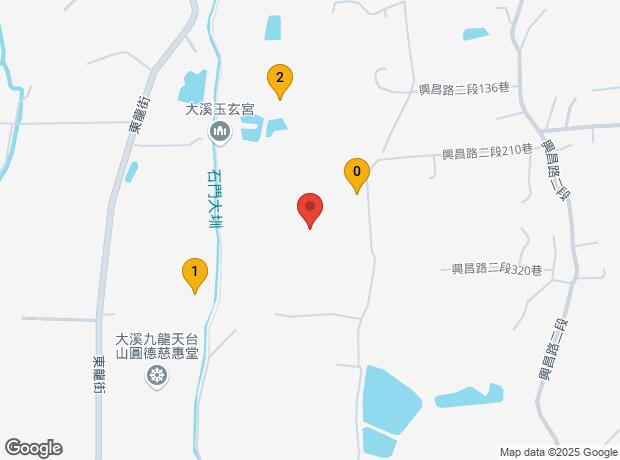
Task: Open the 大溪玉玄宮 temple place icon
Action: click(221, 131)
